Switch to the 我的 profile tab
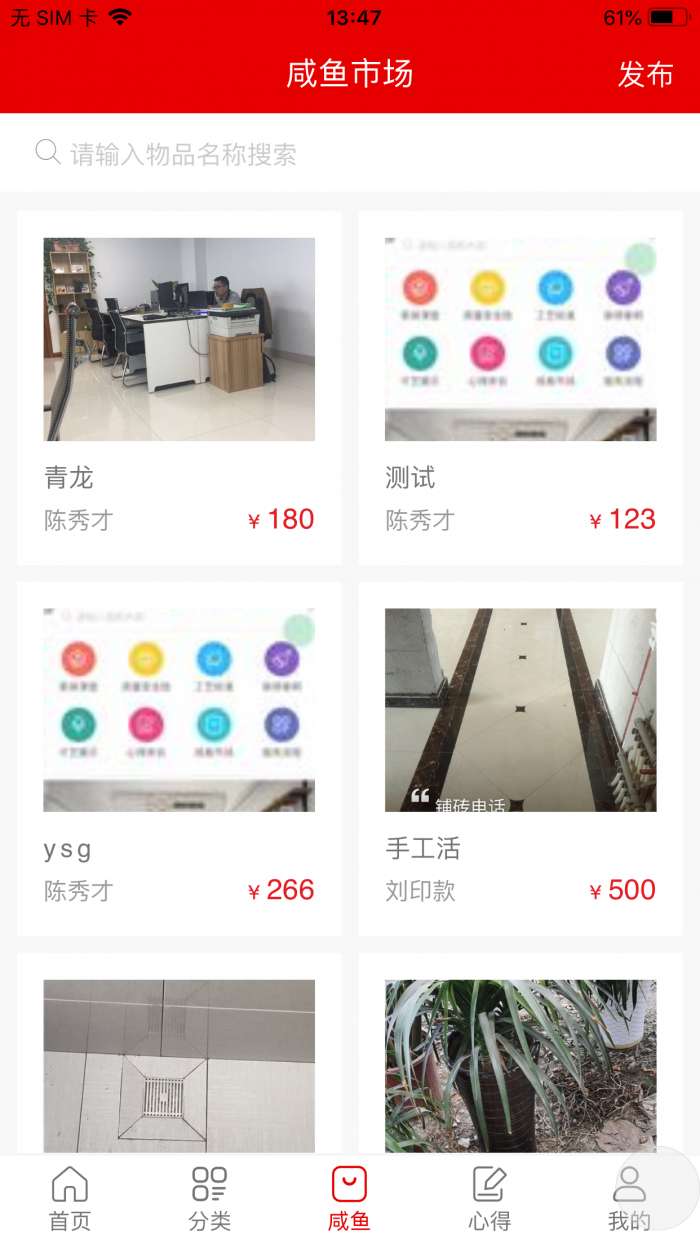The image size is (700, 1244). [x=629, y=1198]
